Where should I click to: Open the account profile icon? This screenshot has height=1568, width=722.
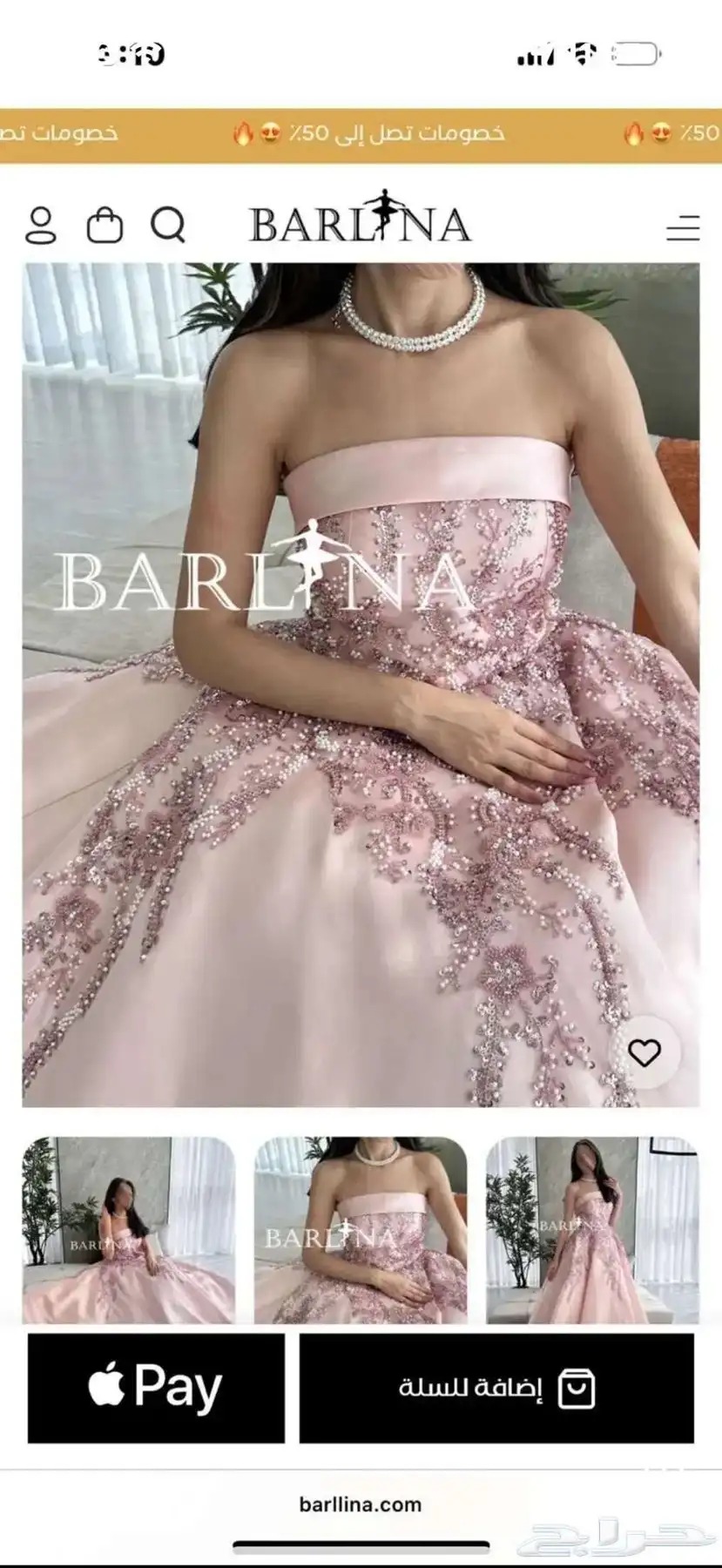tap(40, 226)
